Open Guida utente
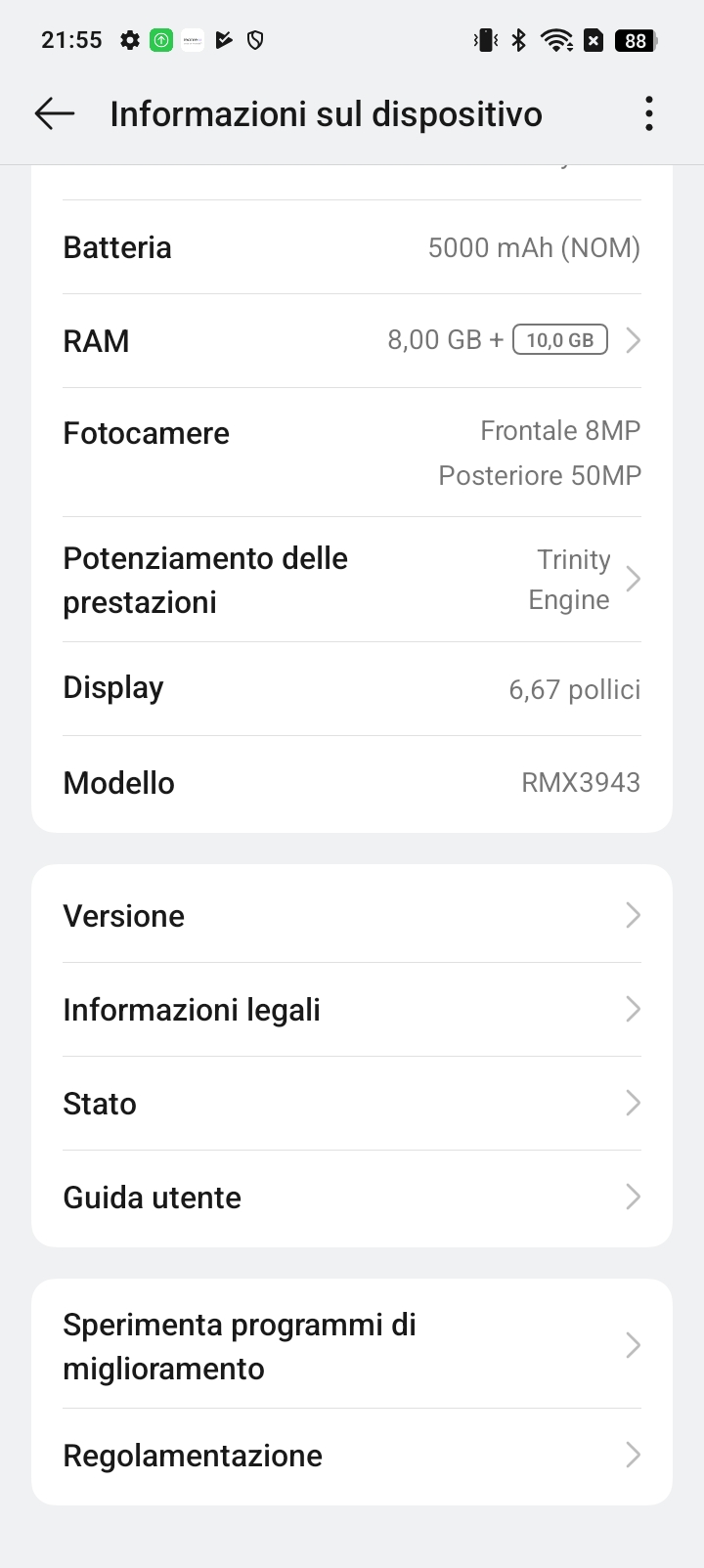 (x=352, y=1197)
